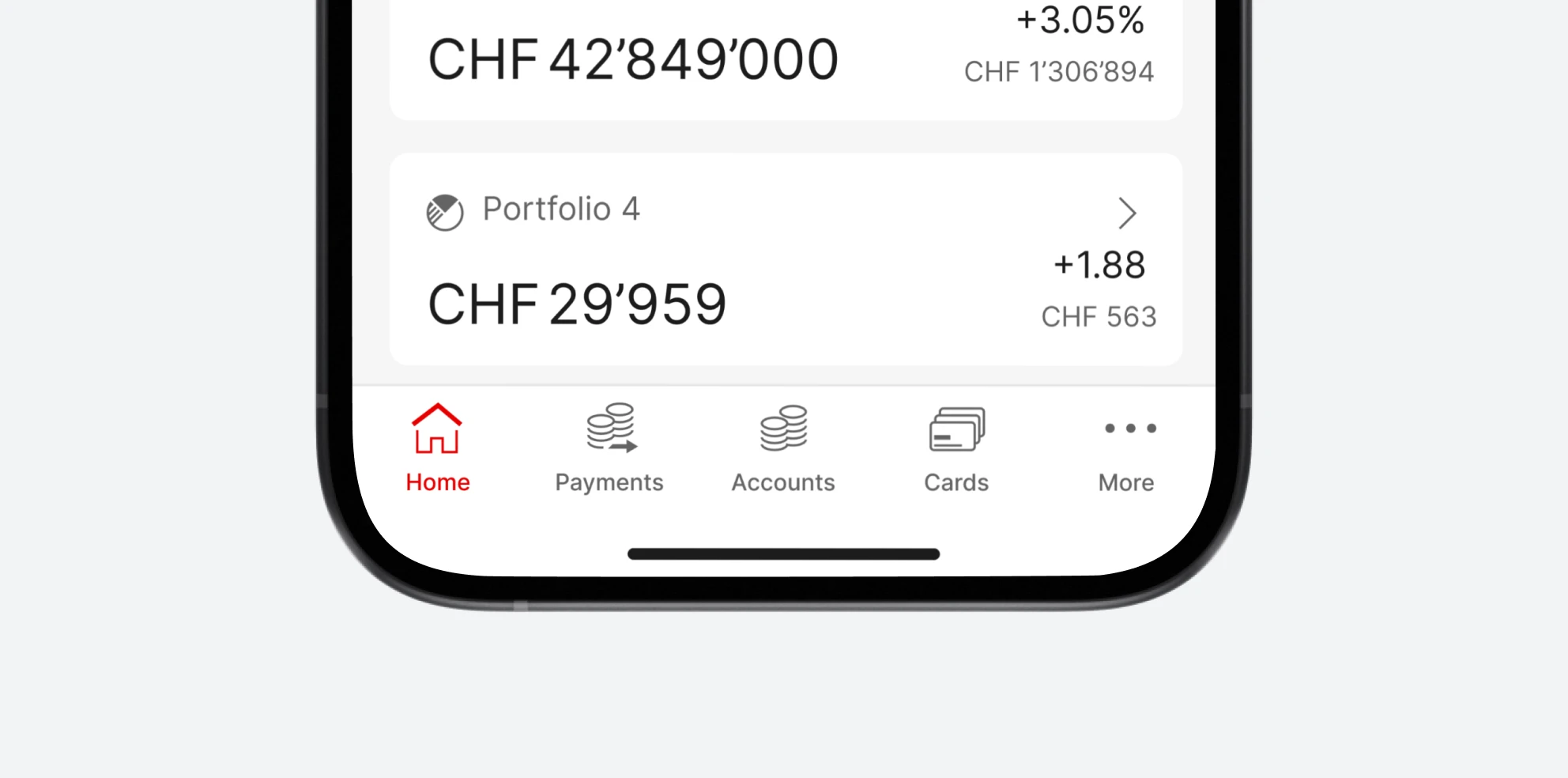Go to the Cards tab
The width and height of the screenshot is (1568, 778).
(x=956, y=449)
